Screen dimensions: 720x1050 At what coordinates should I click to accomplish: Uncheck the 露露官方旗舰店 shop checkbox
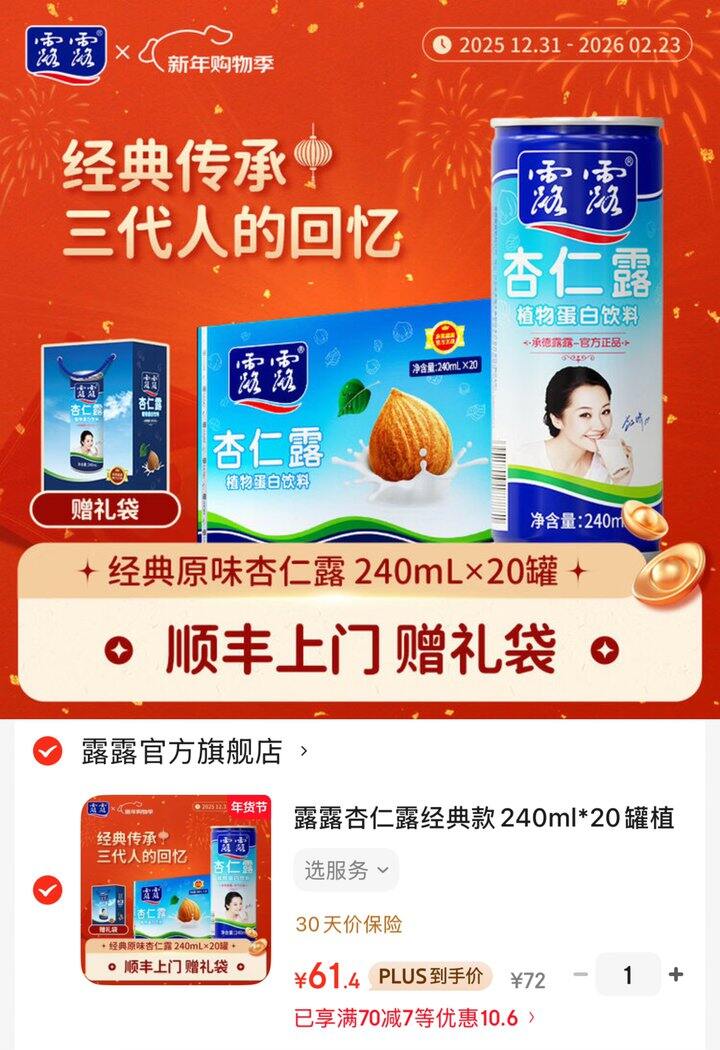pos(47,751)
